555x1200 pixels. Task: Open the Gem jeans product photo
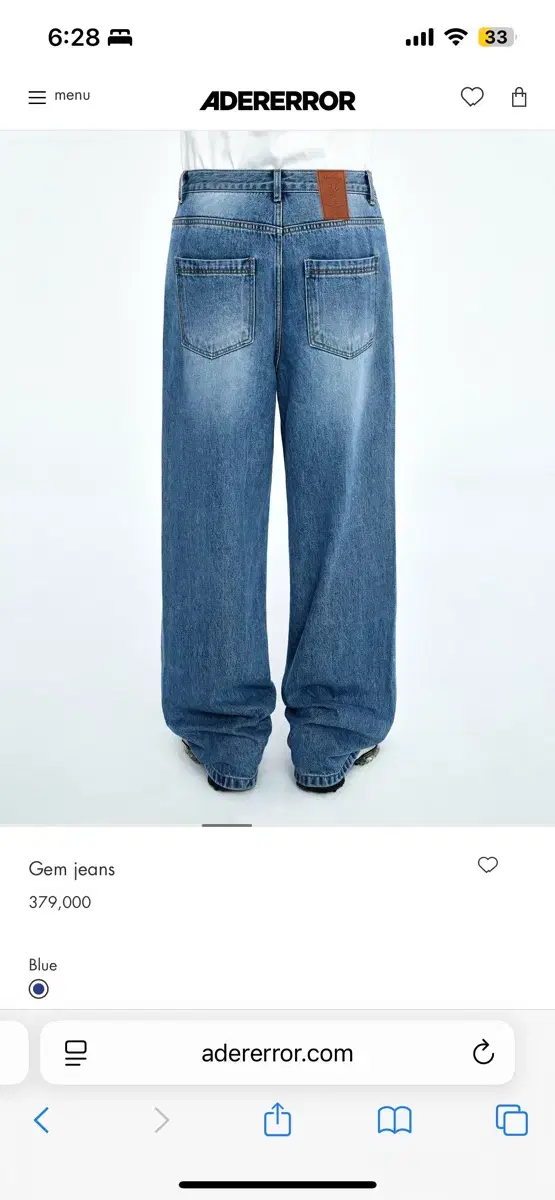coord(277,478)
